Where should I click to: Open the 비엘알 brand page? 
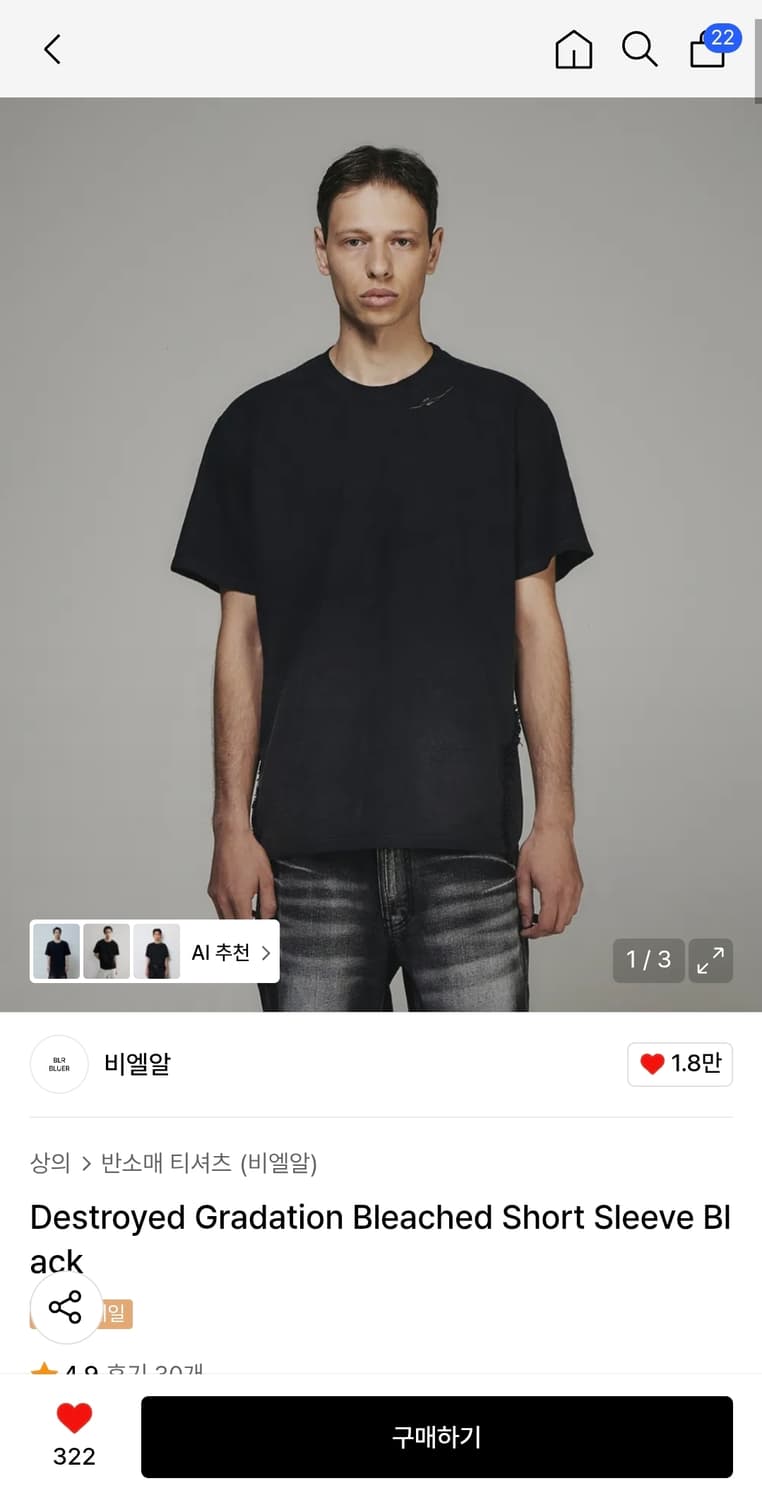pyautogui.click(x=137, y=1064)
